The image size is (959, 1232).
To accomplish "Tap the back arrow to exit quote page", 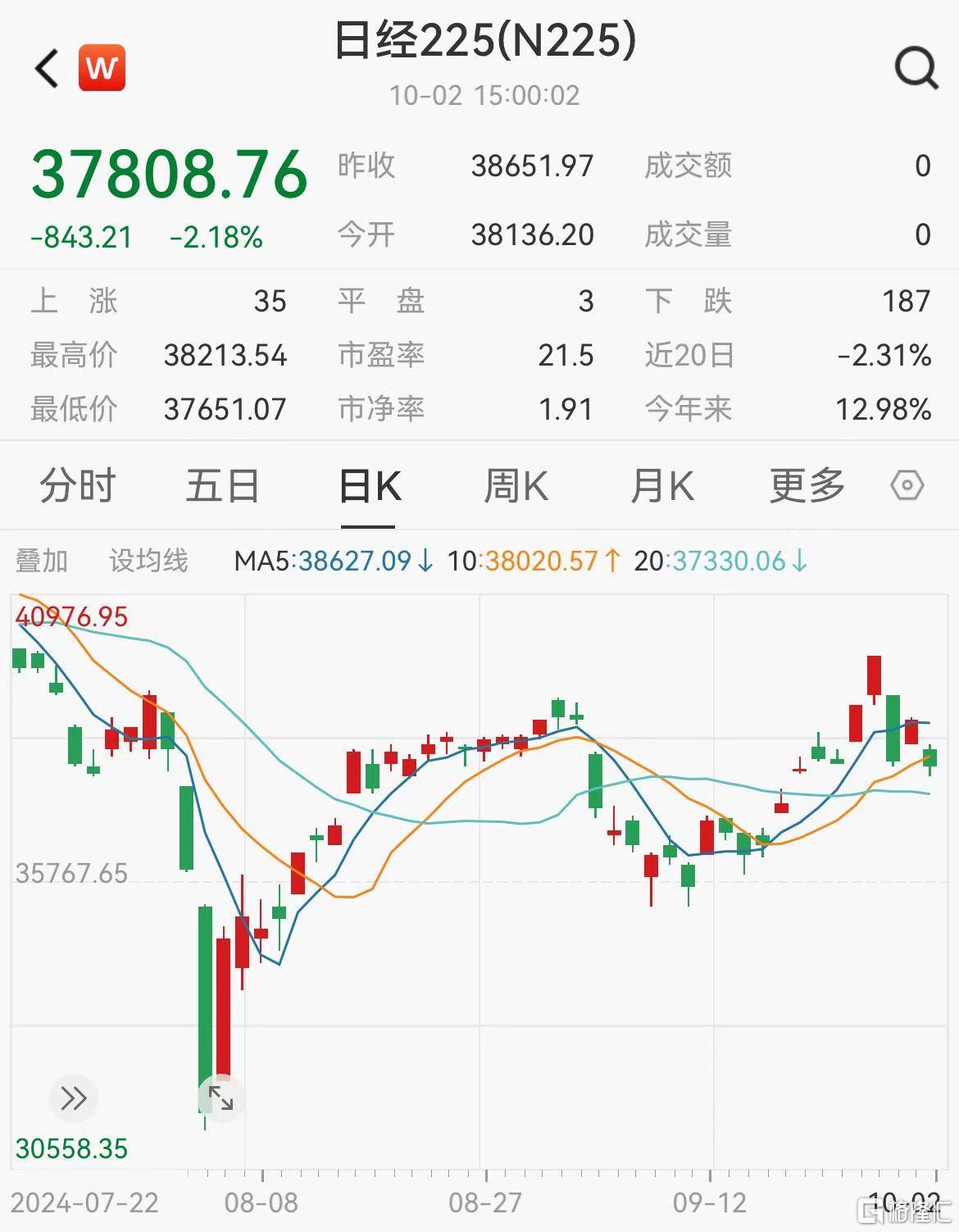I will pyautogui.click(x=47, y=68).
